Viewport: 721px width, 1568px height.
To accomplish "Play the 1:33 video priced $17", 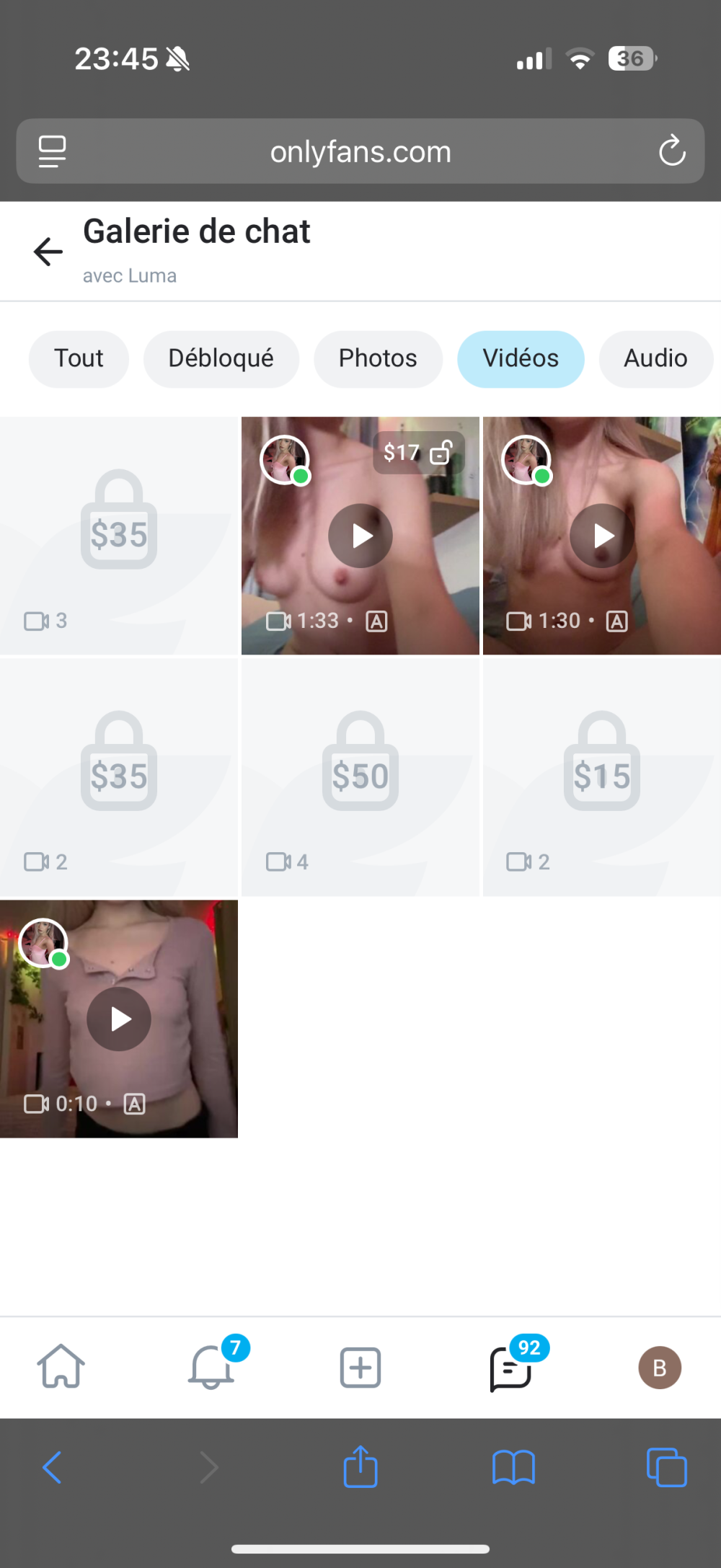I will [360, 536].
